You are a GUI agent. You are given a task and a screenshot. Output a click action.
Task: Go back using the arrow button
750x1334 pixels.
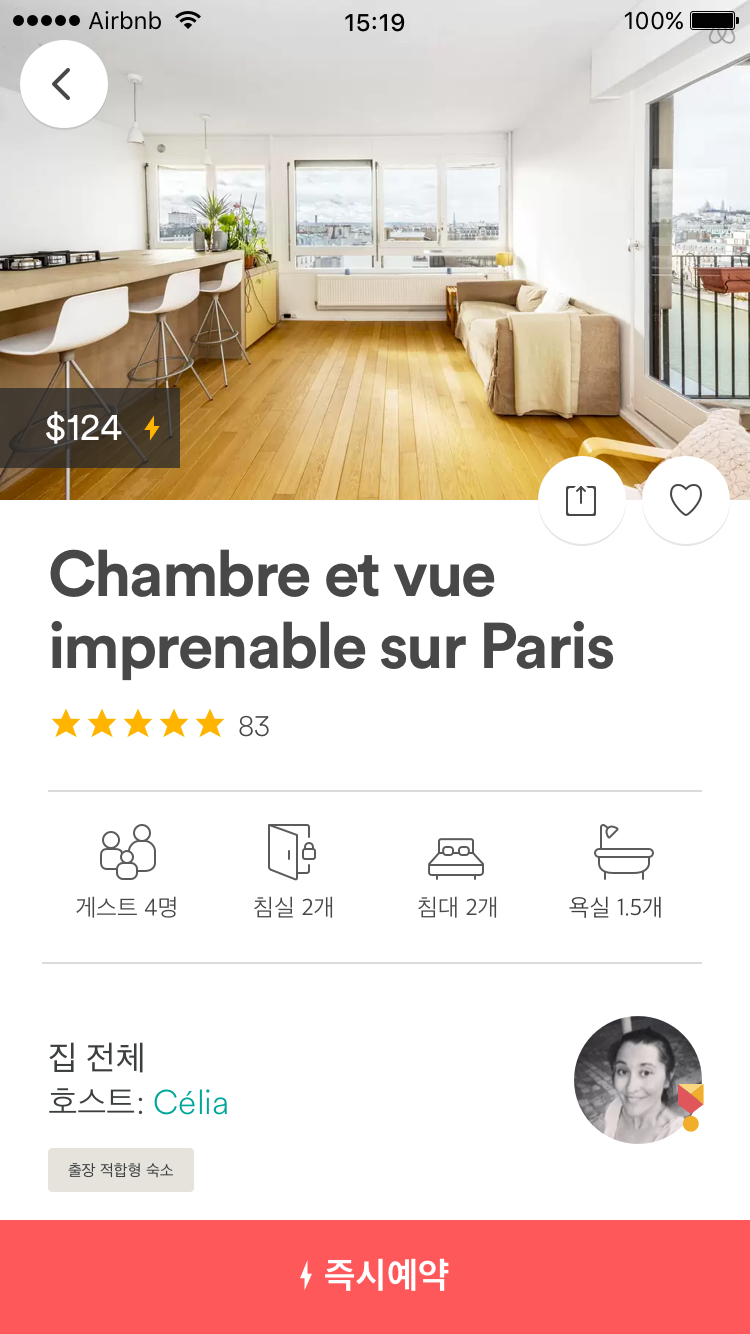63,84
